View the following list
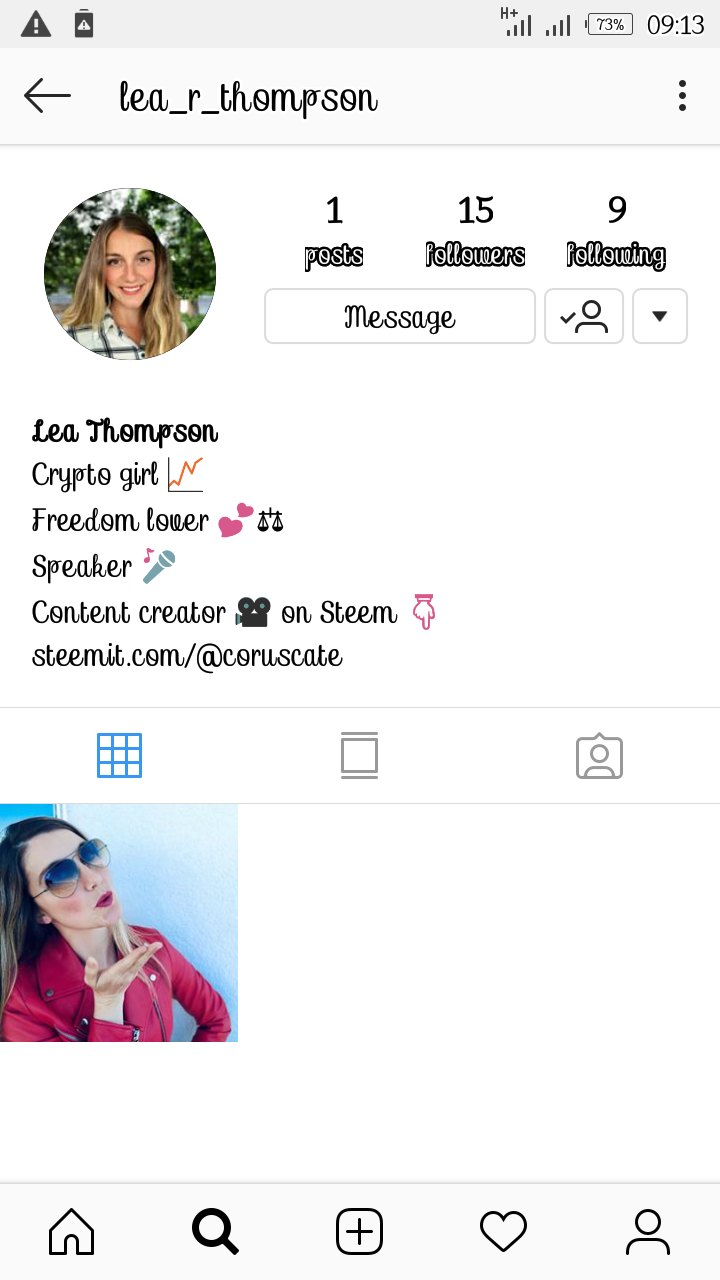The image size is (720, 1280). 616,230
